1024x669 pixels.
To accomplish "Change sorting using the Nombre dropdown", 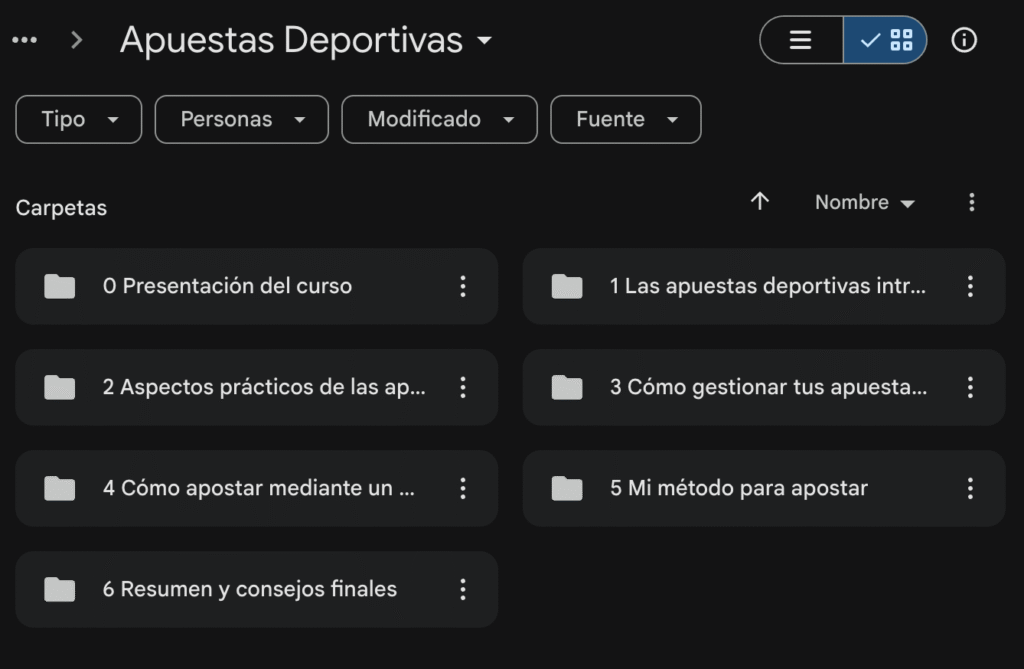I will pos(864,203).
